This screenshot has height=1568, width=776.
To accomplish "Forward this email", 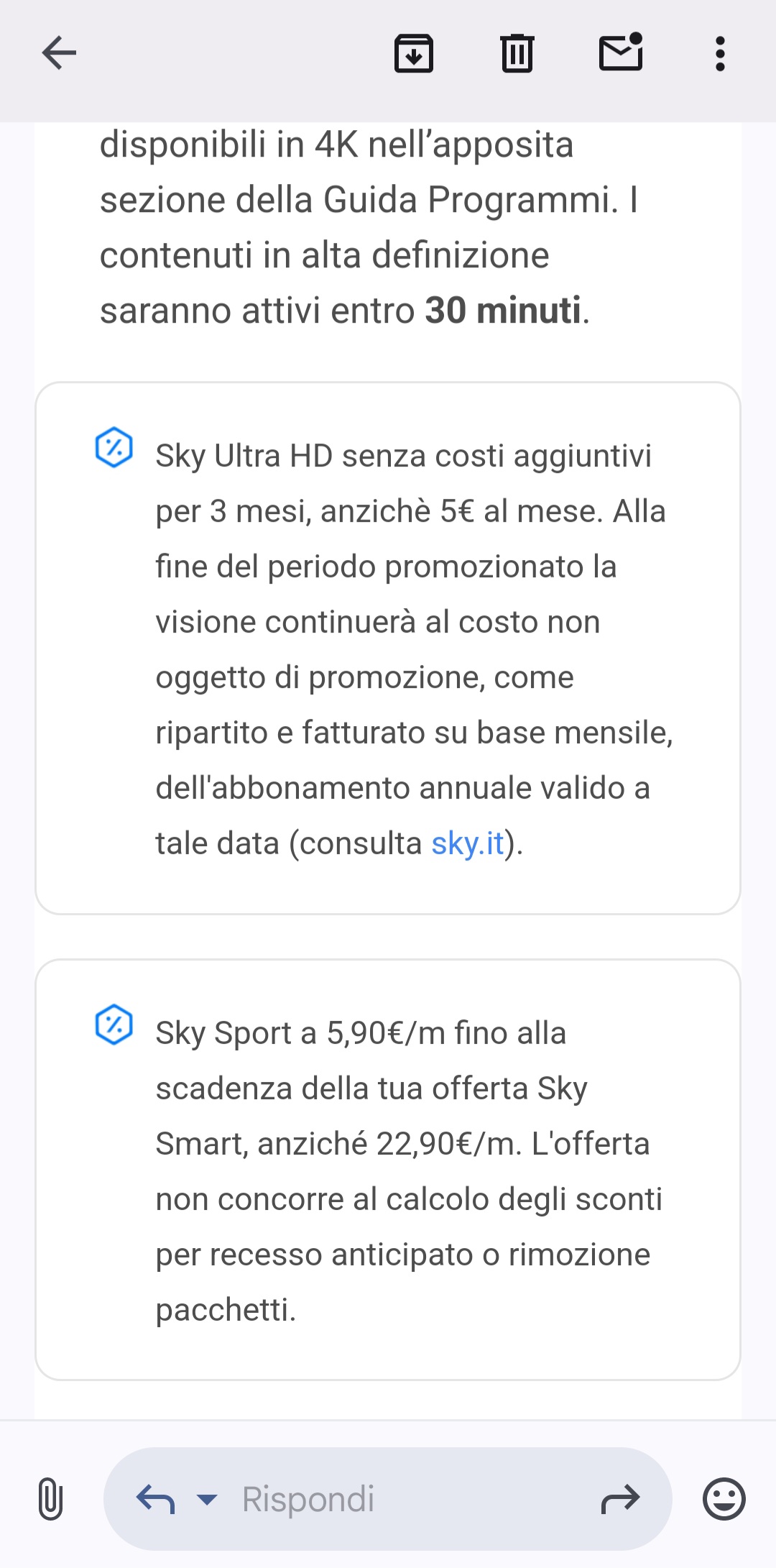I will [x=620, y=1499].
